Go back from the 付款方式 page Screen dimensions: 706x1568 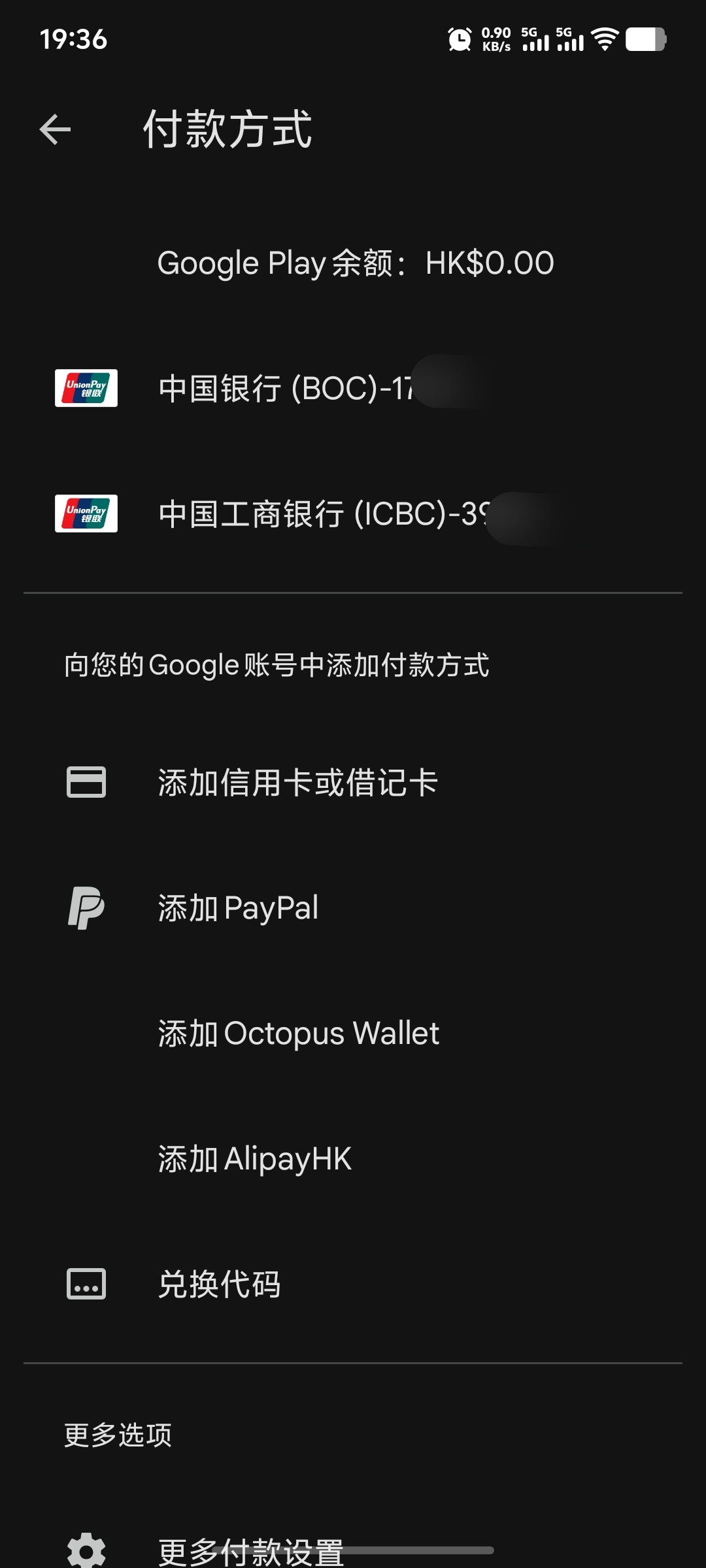[x=55, y=129]
